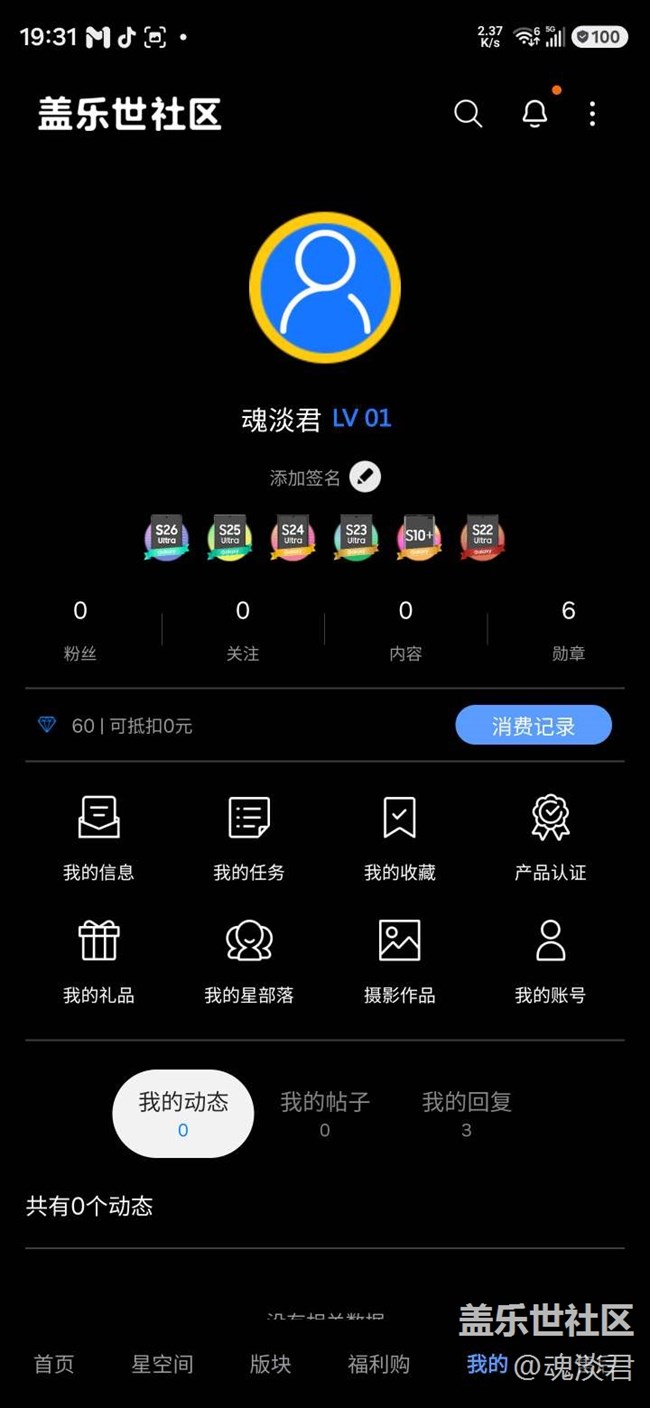Switch to the 我的帖子 tab
This screenshot has width=650, height=1408.
(325, 1113)
